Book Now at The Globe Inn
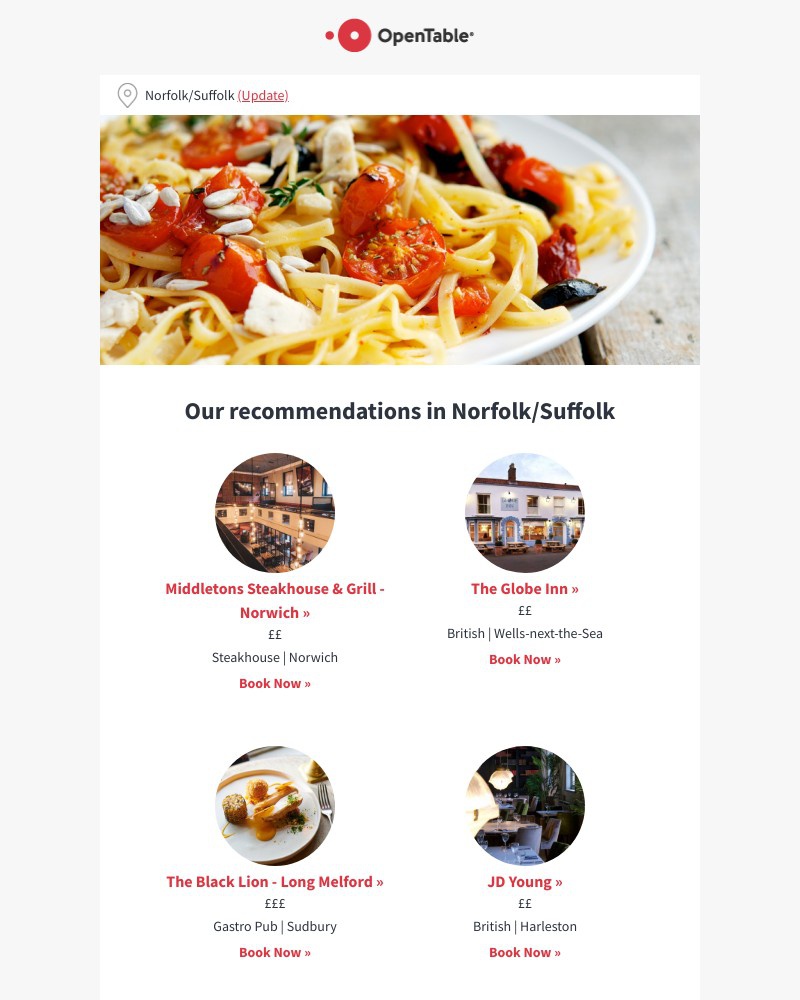Image resolution: width=800 pixels, height=1000 pixels. click(525, 659)
